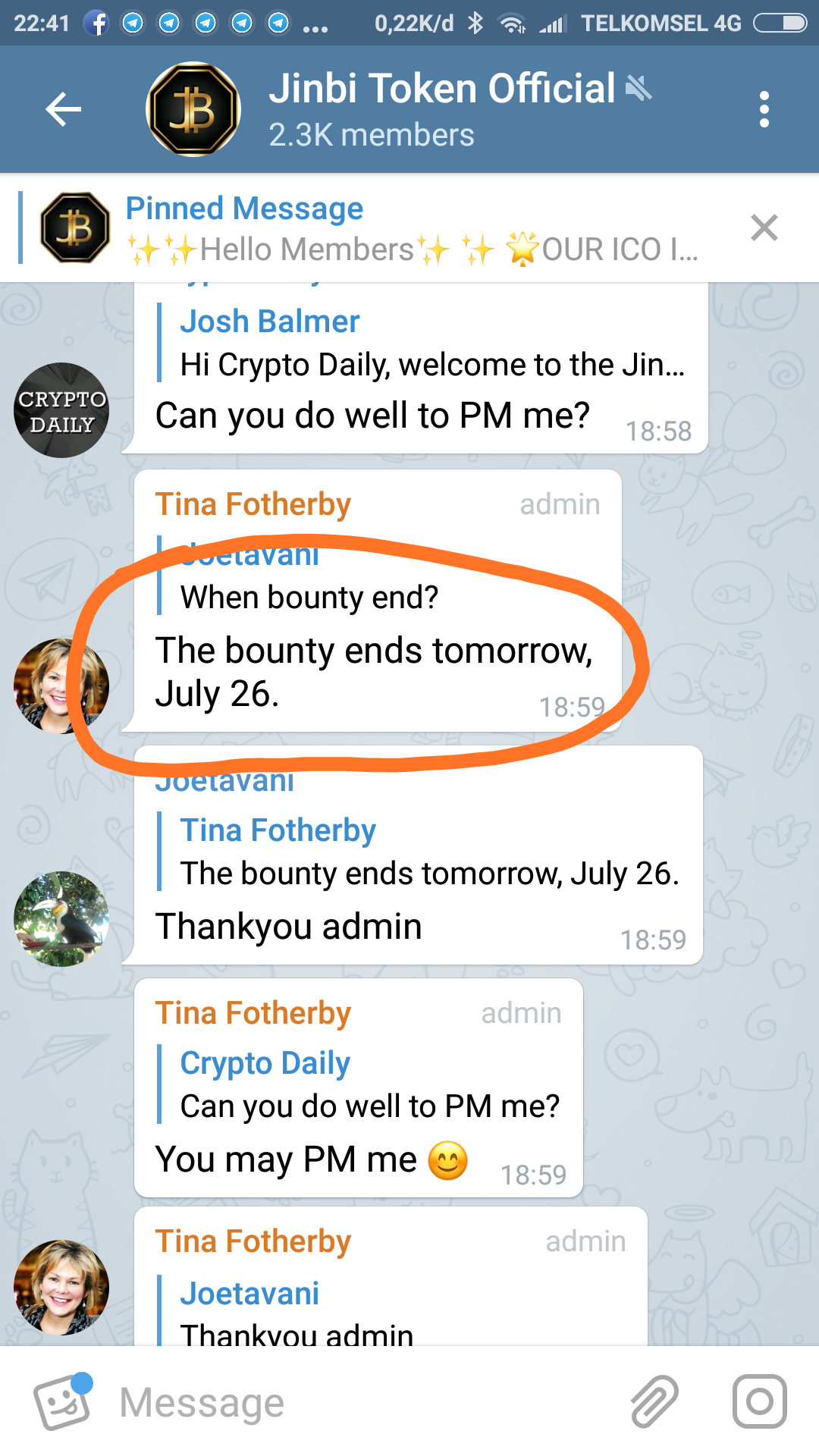This screenshot has width=819, height=1456.
Task: Open Tina Fotherby's avatar beside bounty message
Action: 61,686
